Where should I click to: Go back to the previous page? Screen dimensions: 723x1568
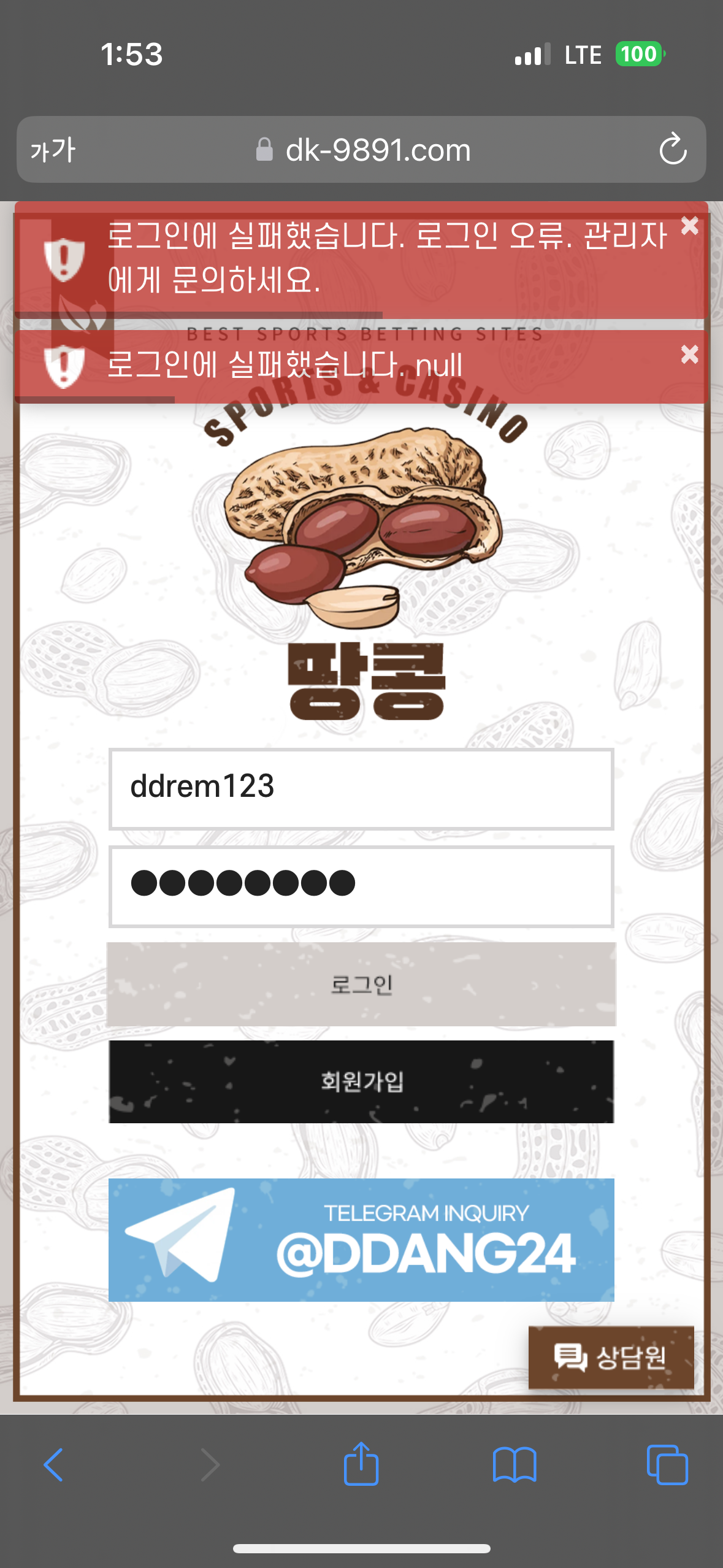pos(53,1465)
